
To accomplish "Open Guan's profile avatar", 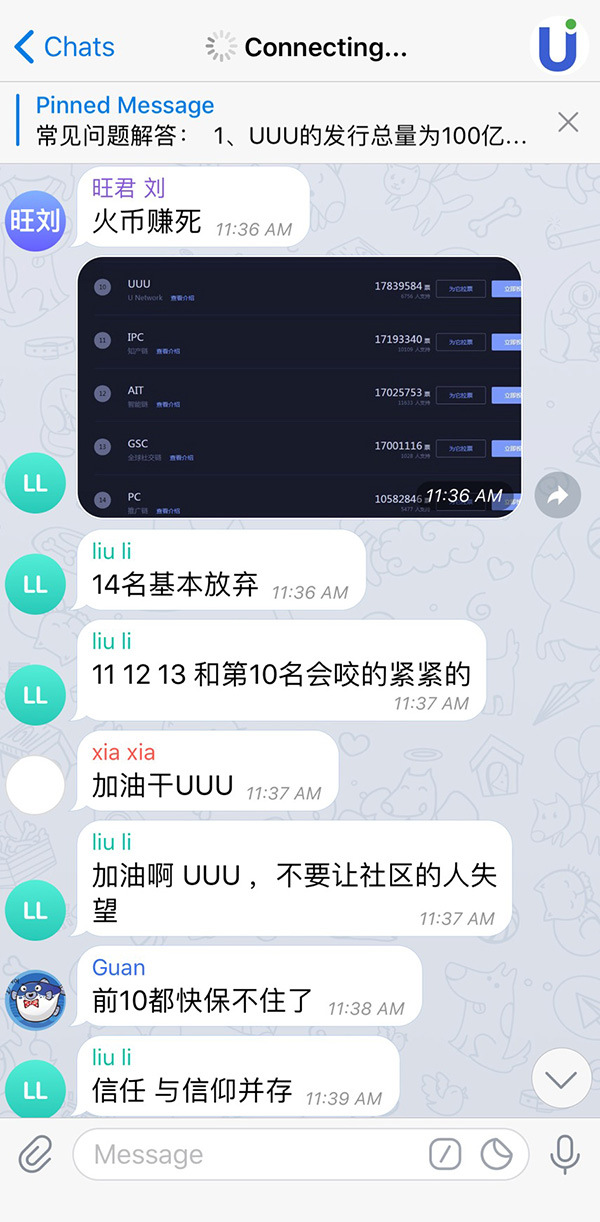I will pyautogui.click(x=36, y=999).
